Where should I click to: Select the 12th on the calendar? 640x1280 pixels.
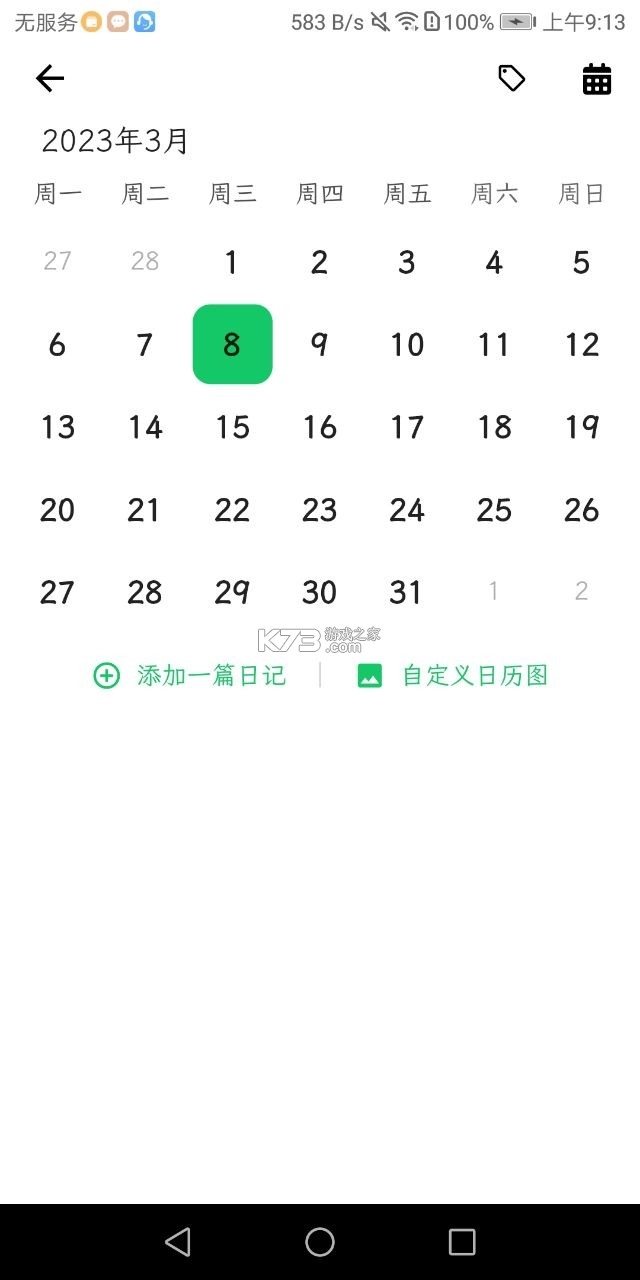pyautogui.click(x=582, y=344)
